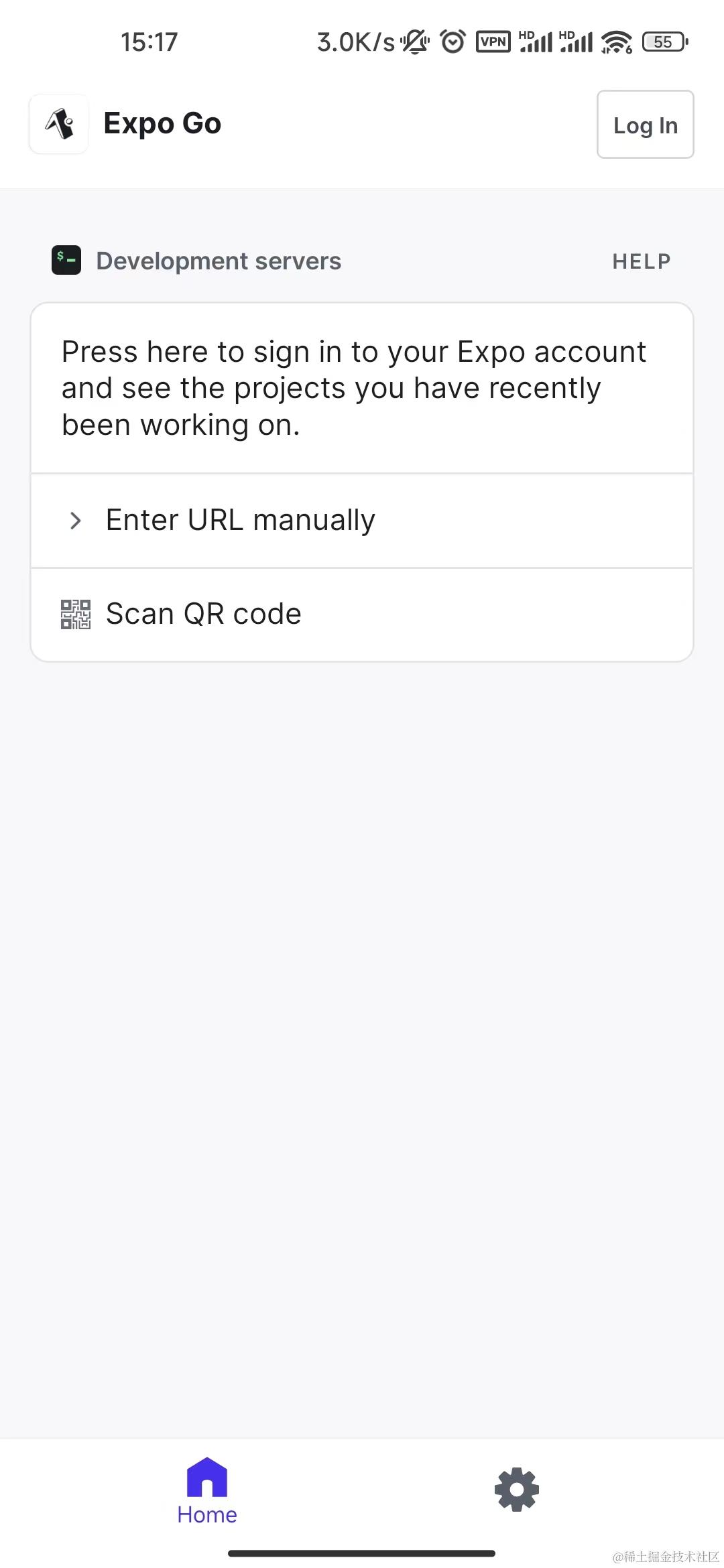Screen dimensions: 724x1568
Task: Open the settings gear tab
Action: pyautogui.click(x=516, y=1490)
